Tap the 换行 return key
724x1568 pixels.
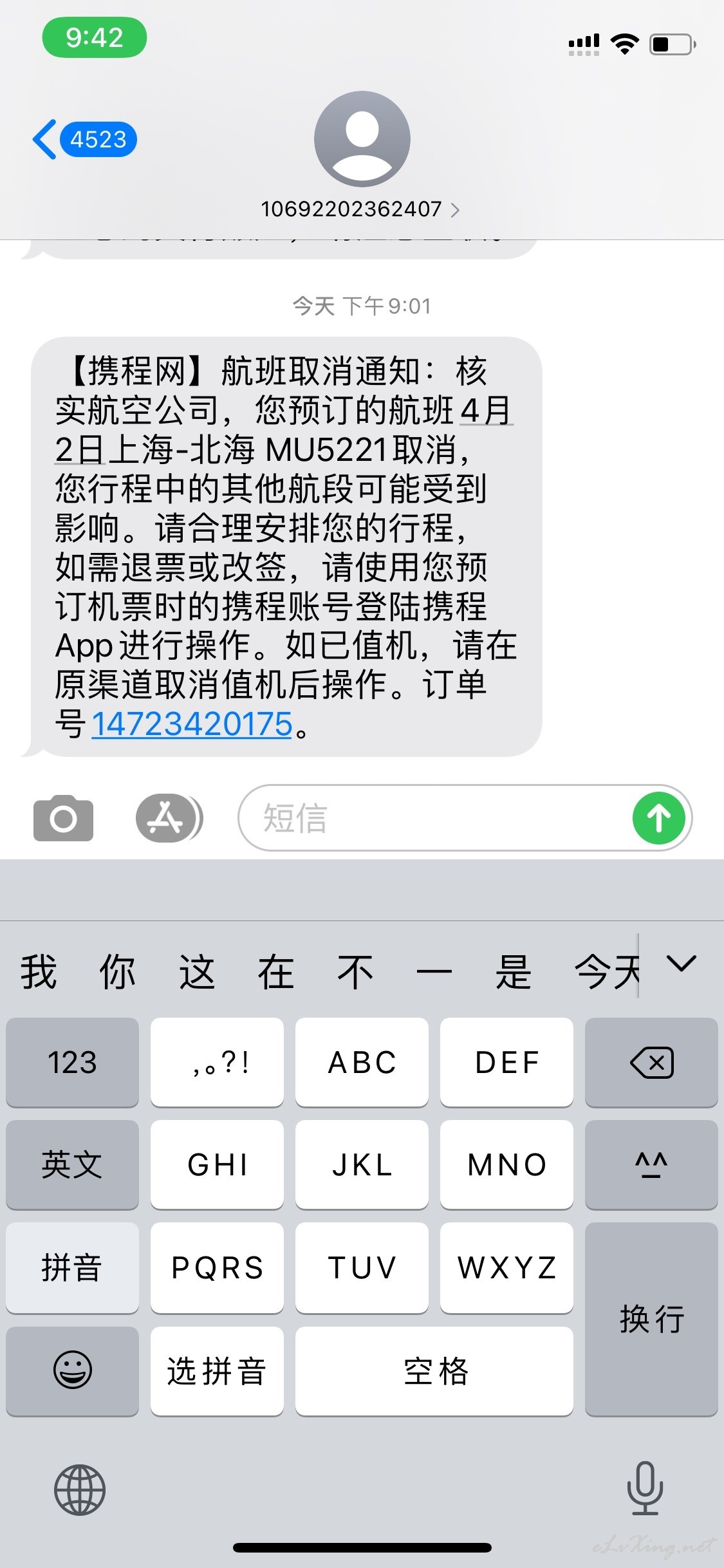click(651, 1319)
